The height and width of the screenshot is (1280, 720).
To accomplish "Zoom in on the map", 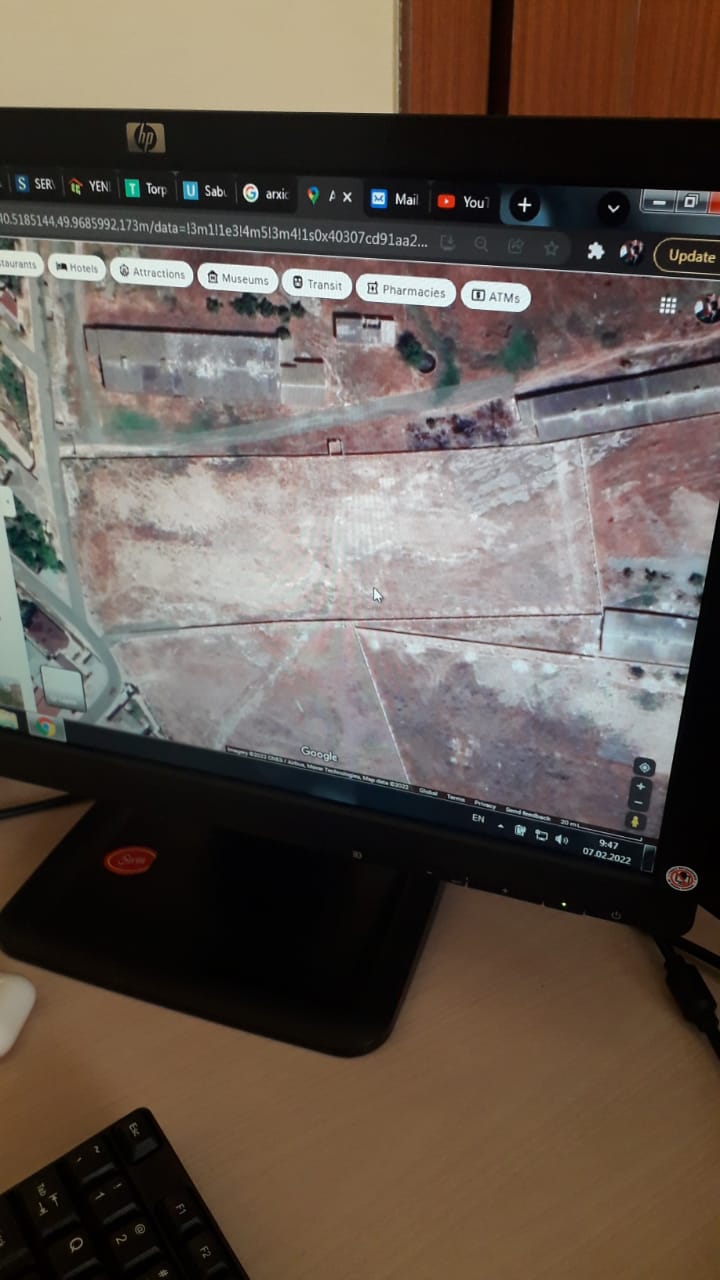I will (642, 786).
